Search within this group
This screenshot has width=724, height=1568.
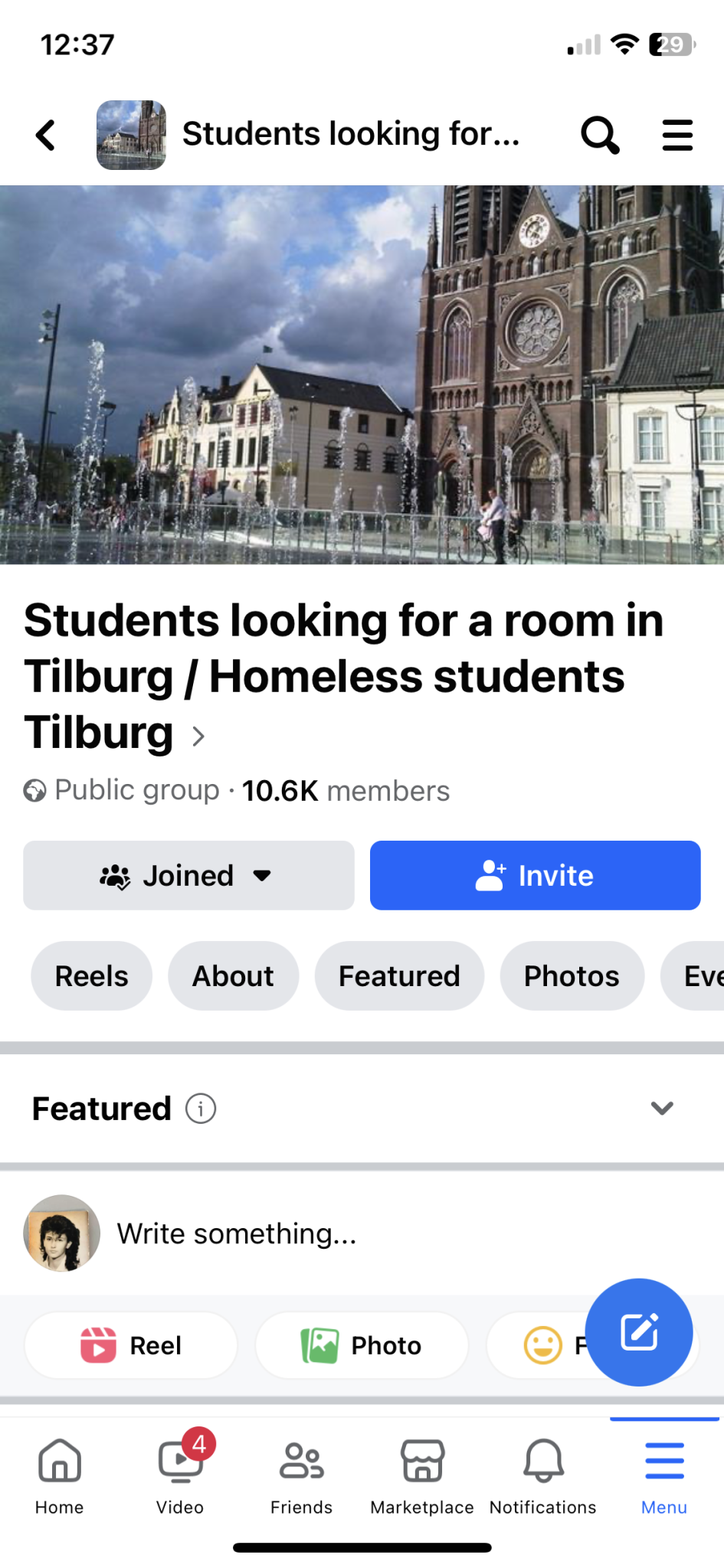click(x=599, y=136)
